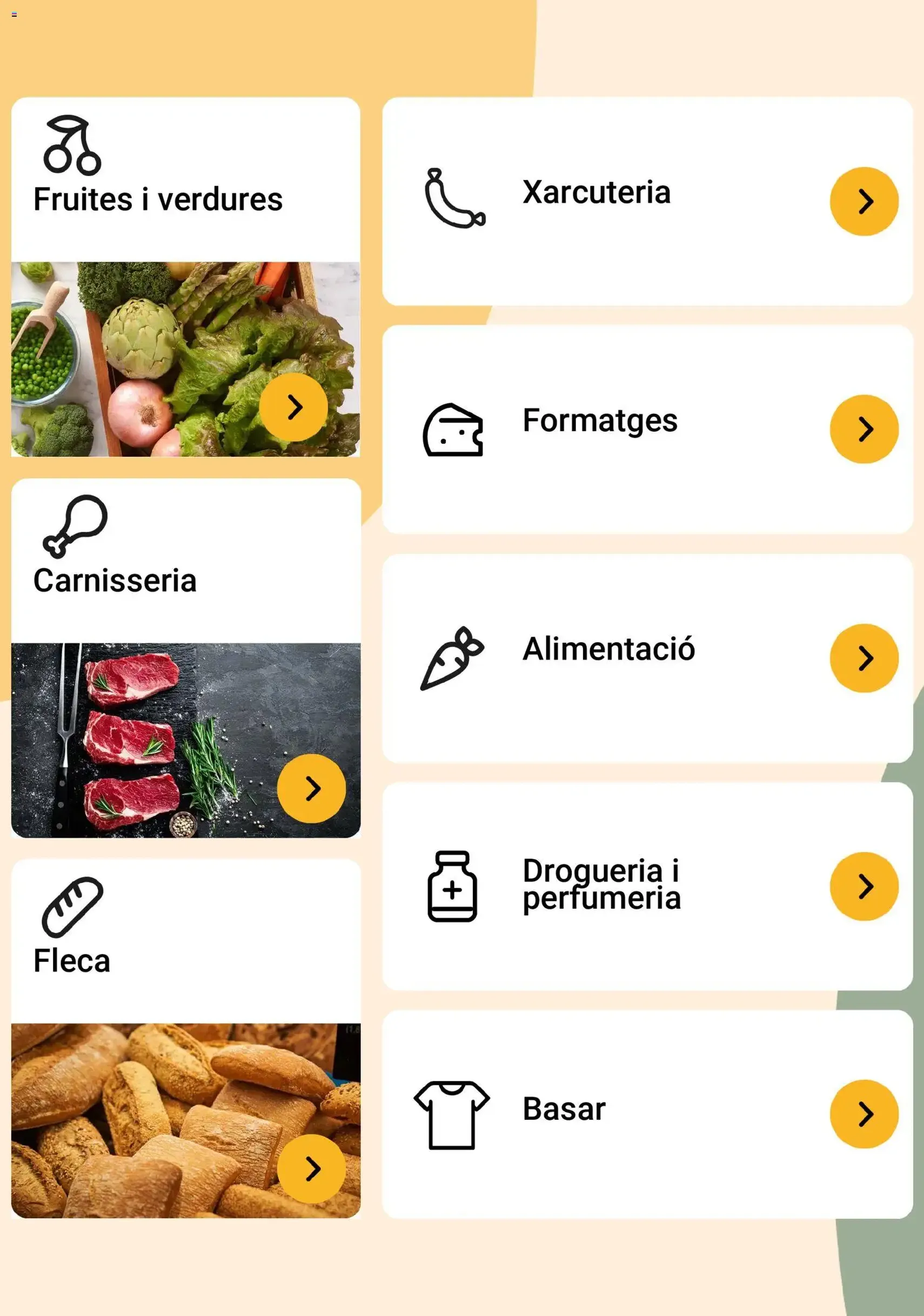
Task: Select the Fleca category label
Action: click(71, 958)
